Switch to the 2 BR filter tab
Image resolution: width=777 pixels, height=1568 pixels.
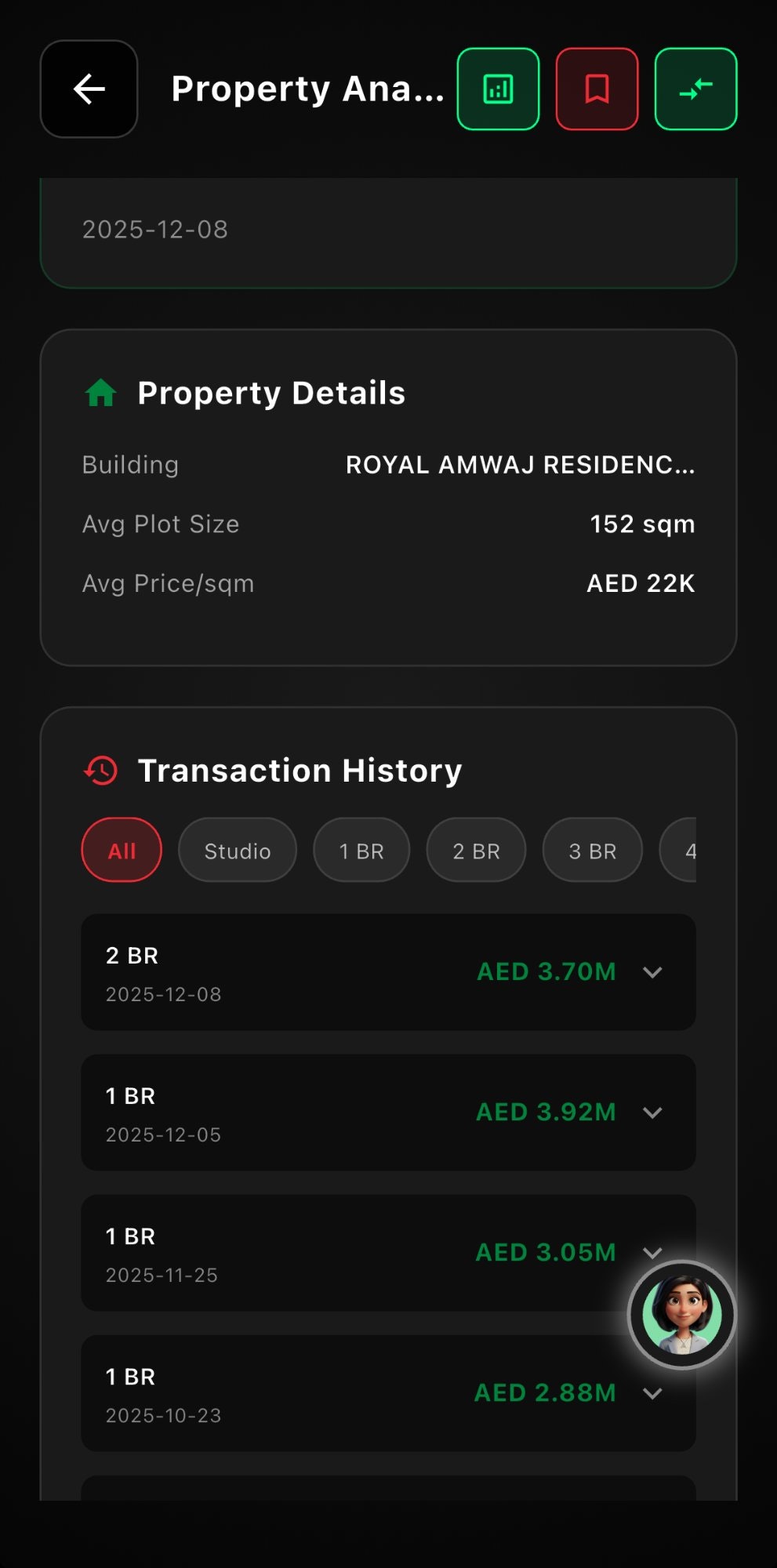pyautogui.click(x=476, y=850)
